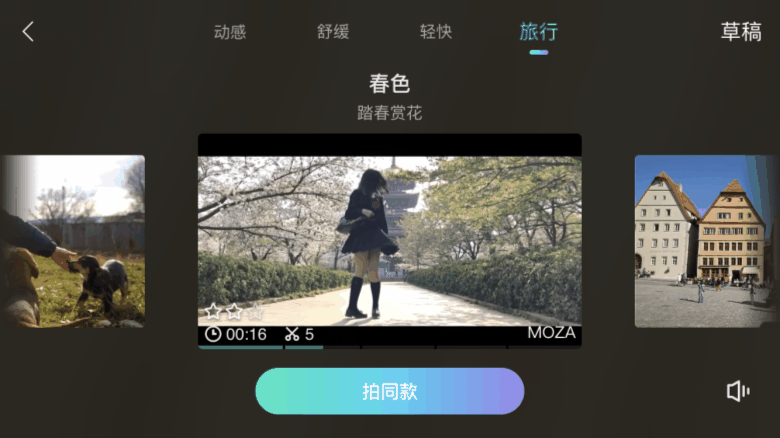
Task: Select the town square buildings template thumbnail
Action: click(x=707, y=241)
